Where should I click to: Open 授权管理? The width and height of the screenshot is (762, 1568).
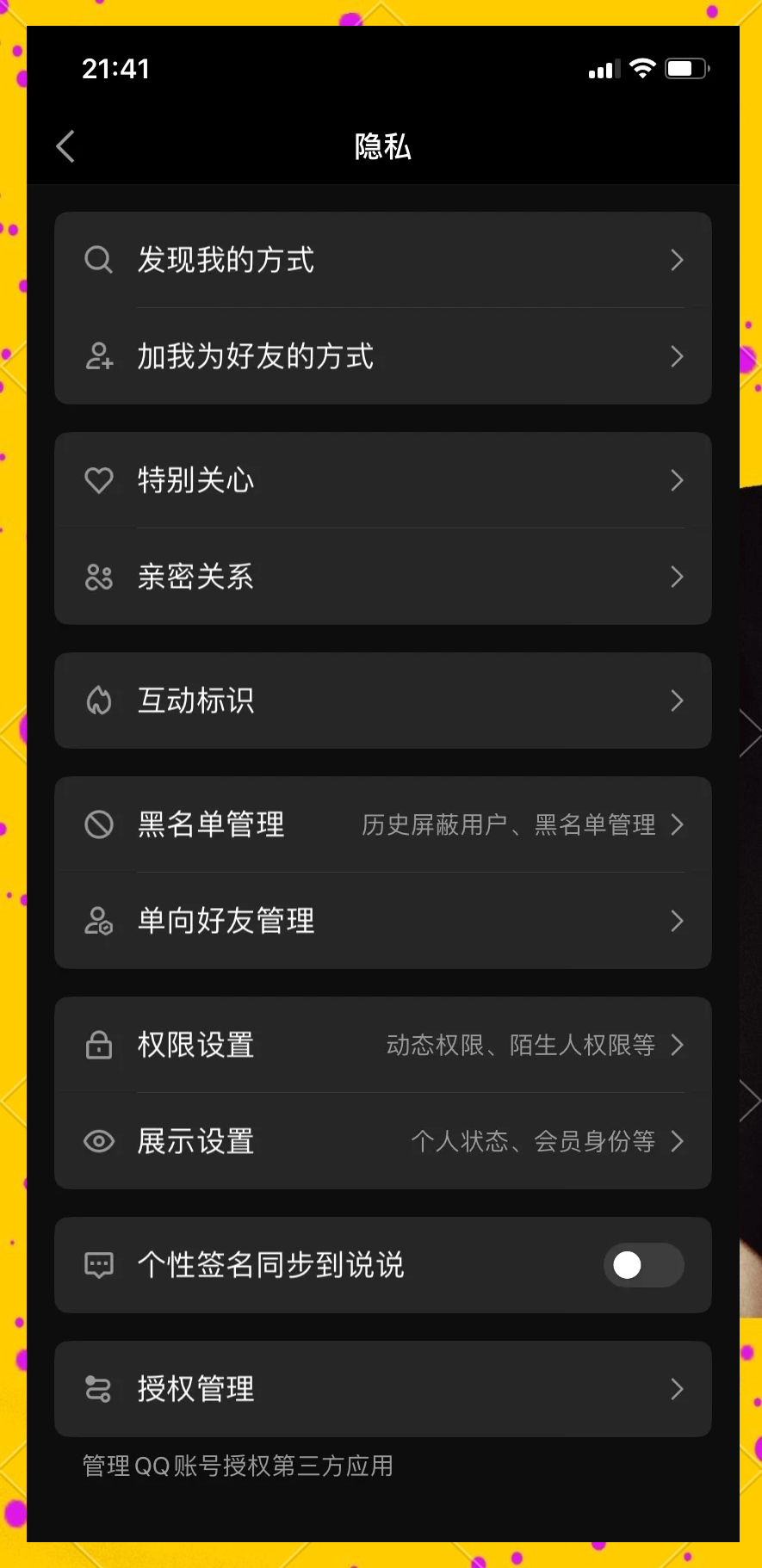[382, 1389]
